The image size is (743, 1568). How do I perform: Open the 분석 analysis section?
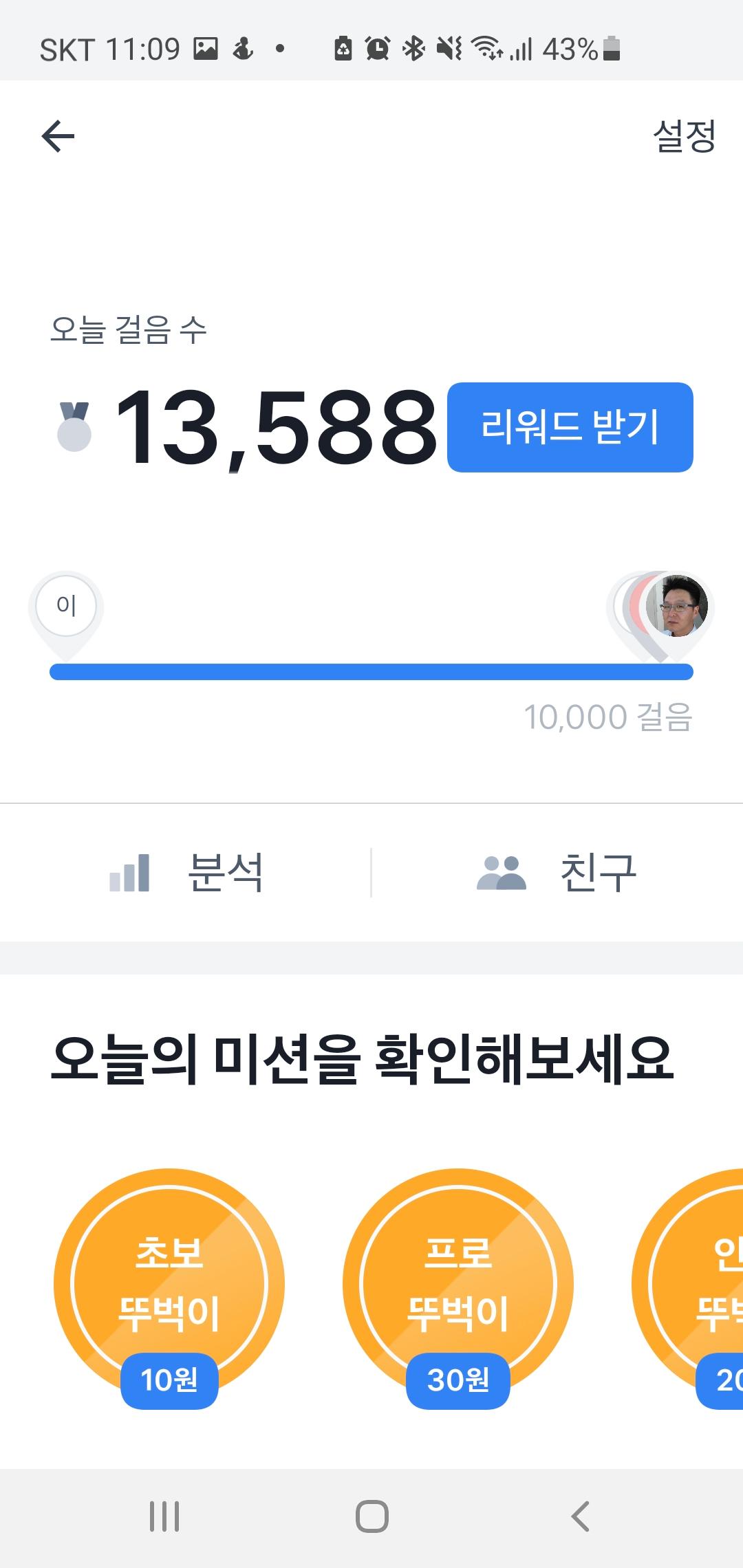[186, 873]
